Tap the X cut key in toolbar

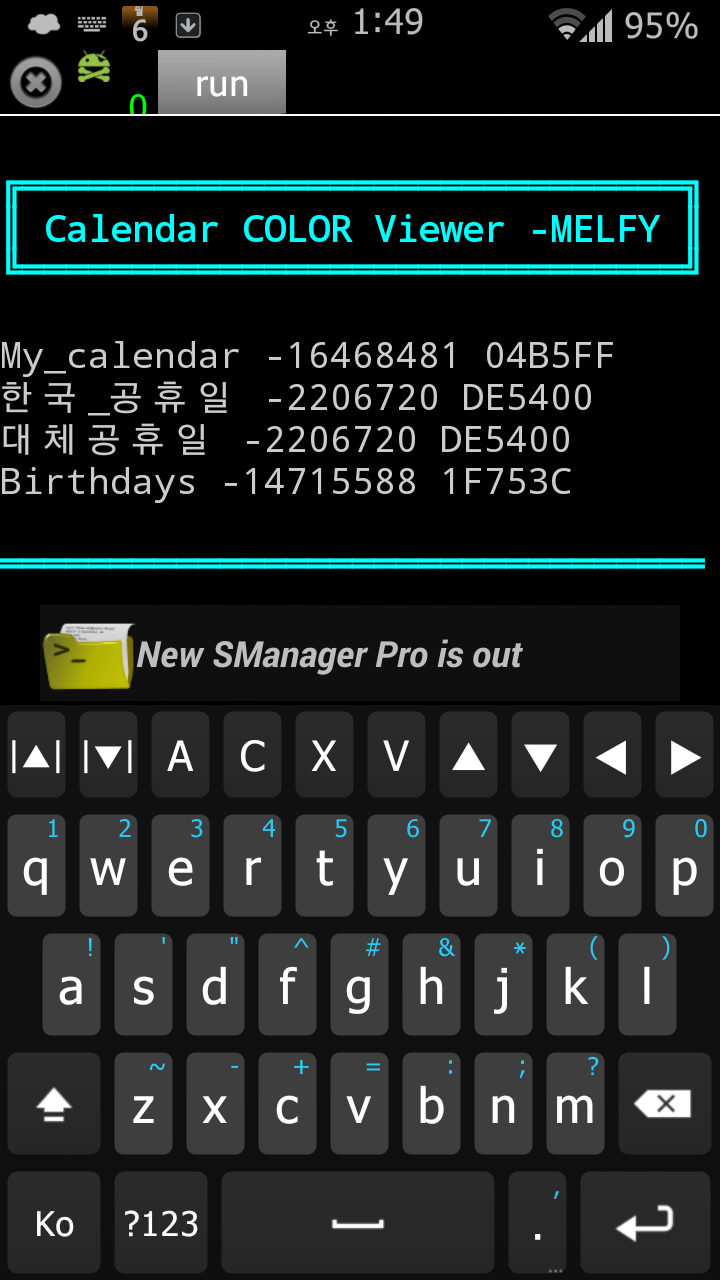(x=324, y=757)
